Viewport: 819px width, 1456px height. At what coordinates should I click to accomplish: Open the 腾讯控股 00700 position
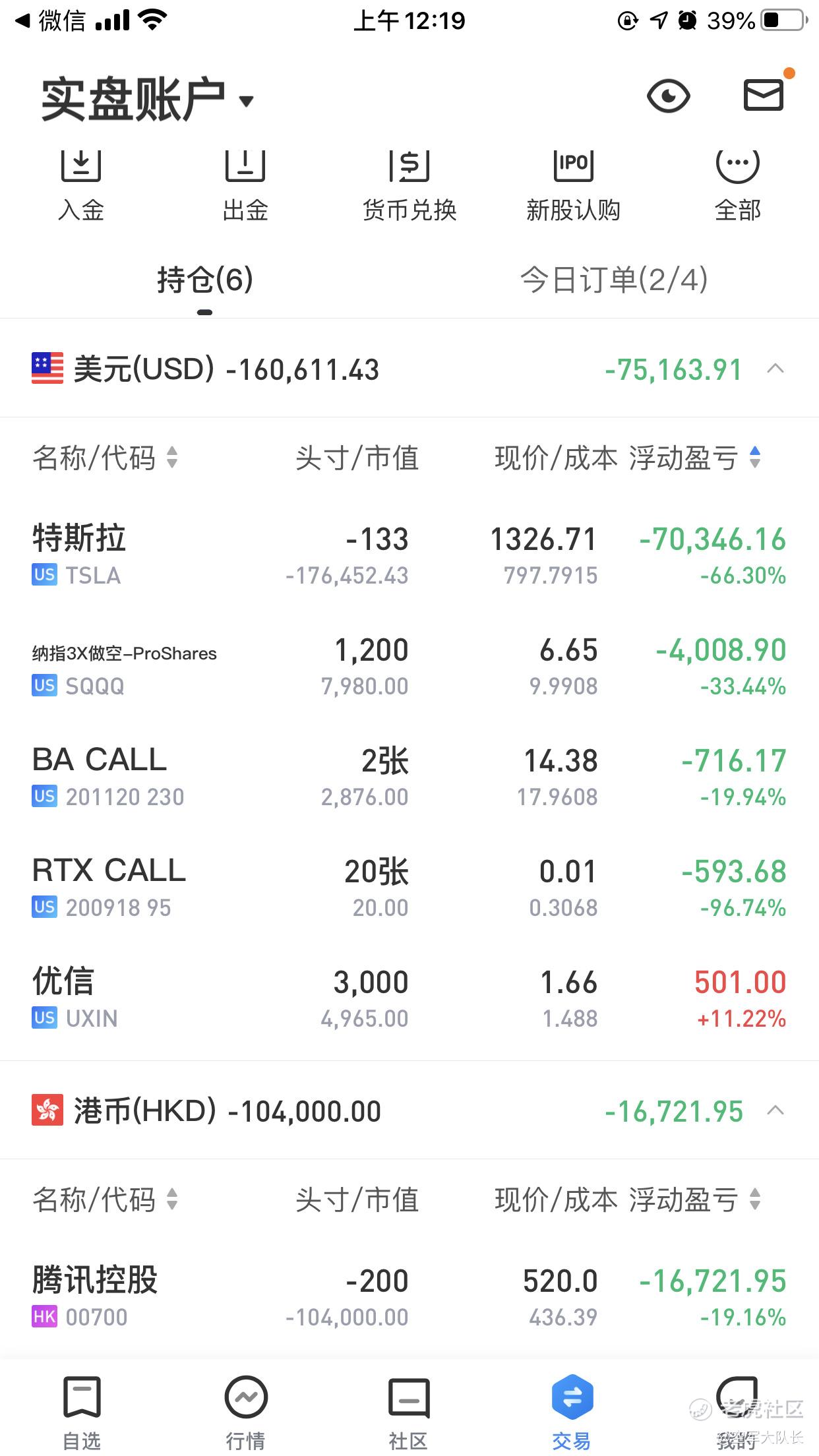(x=409, y=1298)
